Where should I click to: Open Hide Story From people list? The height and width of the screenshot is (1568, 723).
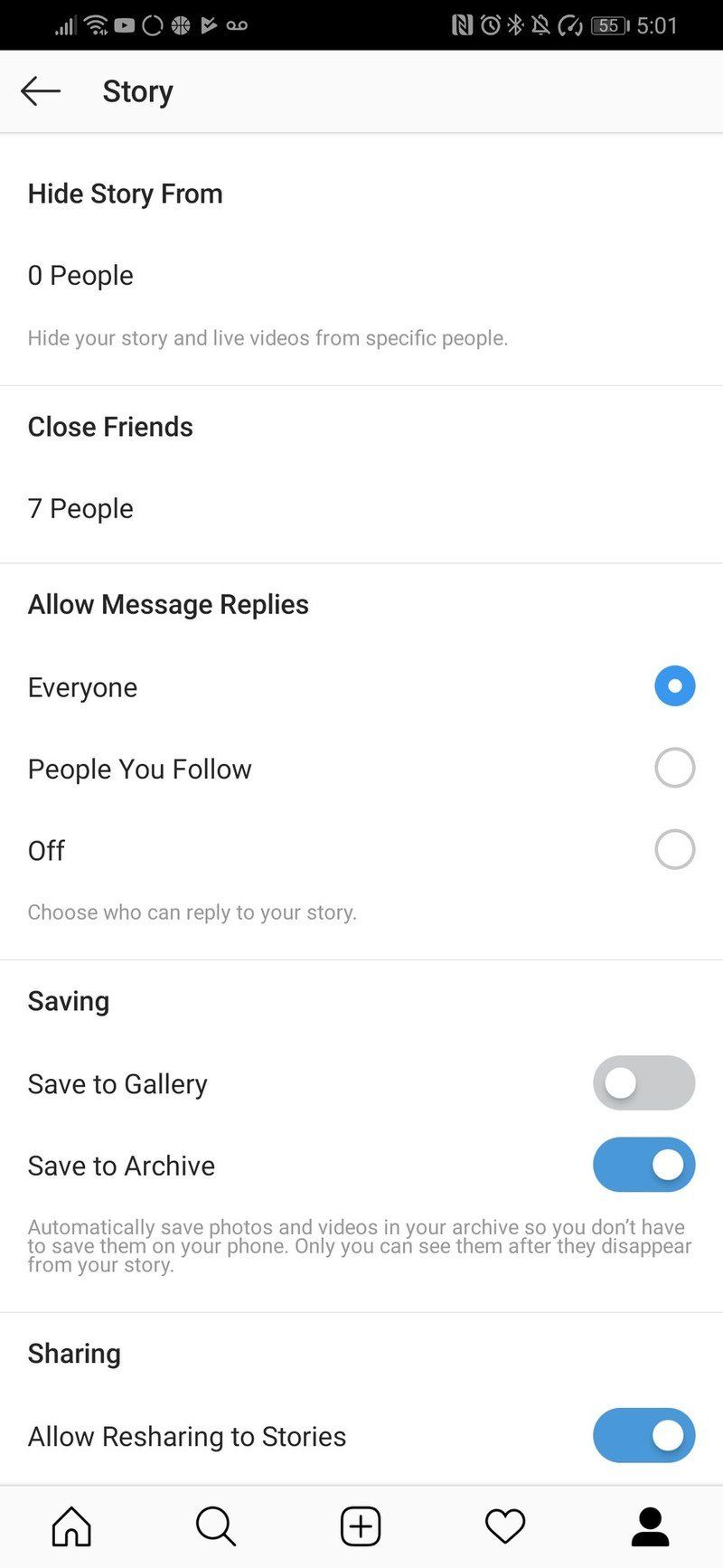coord(80,275)
